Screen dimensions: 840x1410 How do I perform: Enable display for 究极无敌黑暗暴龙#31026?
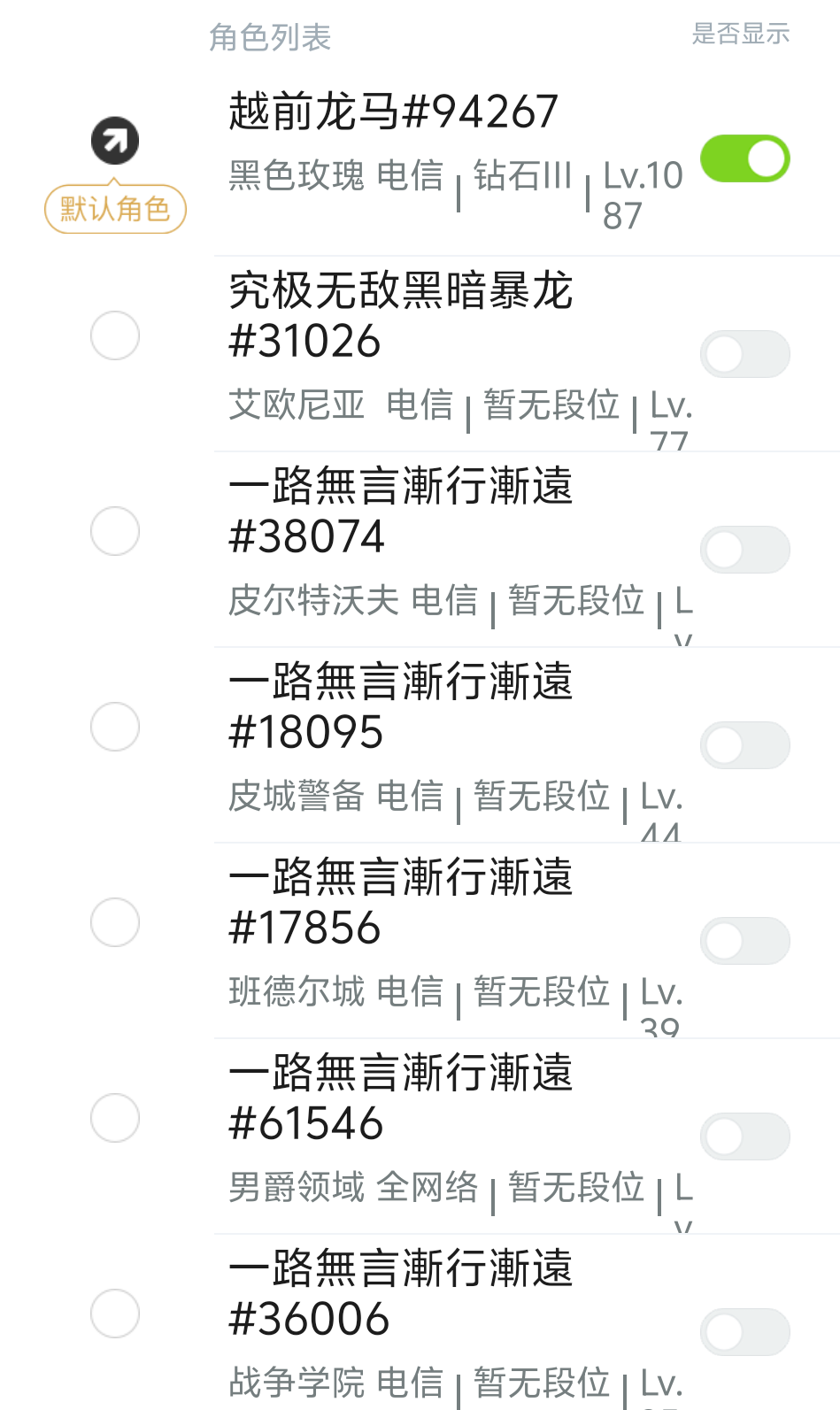(744, 354)
